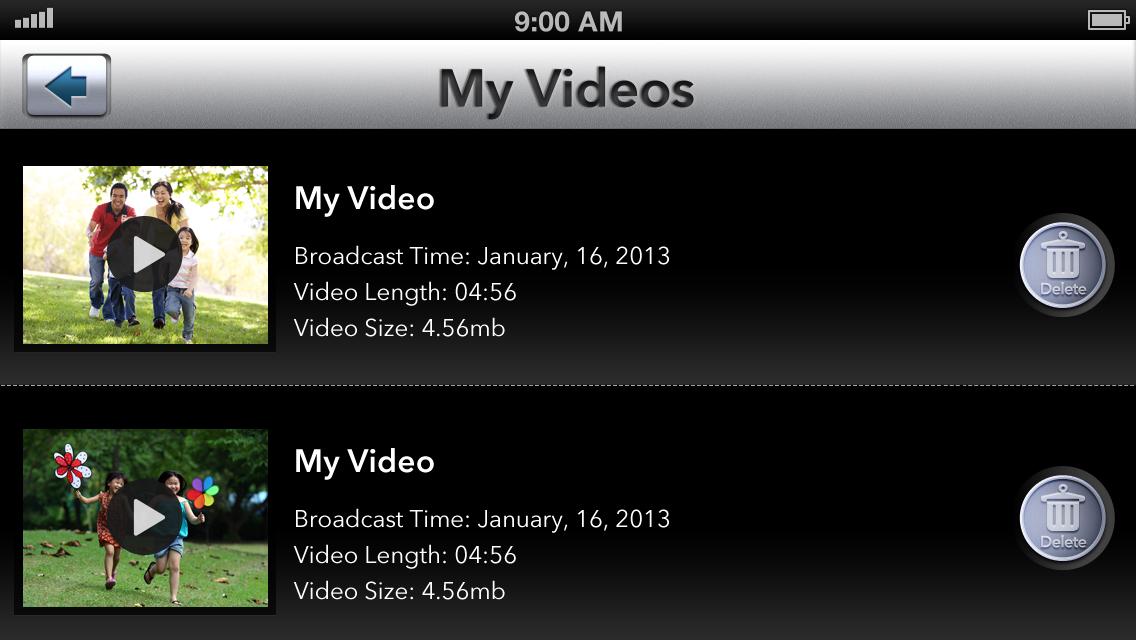Delete the video with the pinwheel thumbnail
This screenshot has width=1136, height=640.
pos(1063,518)
